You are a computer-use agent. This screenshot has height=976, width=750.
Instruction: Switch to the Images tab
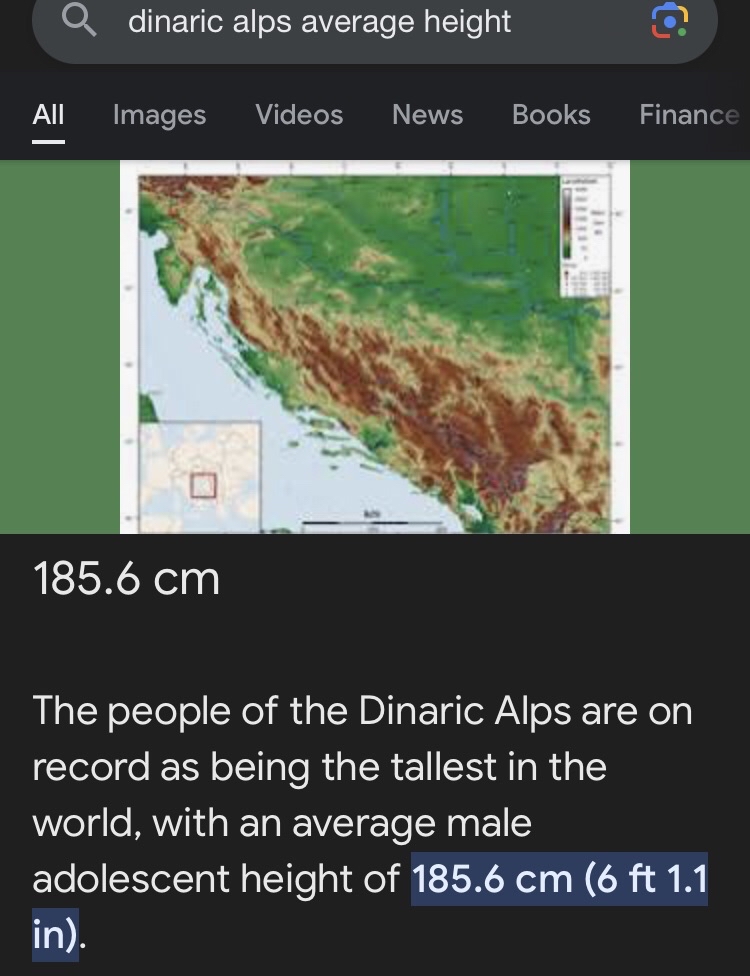[159, 115]
